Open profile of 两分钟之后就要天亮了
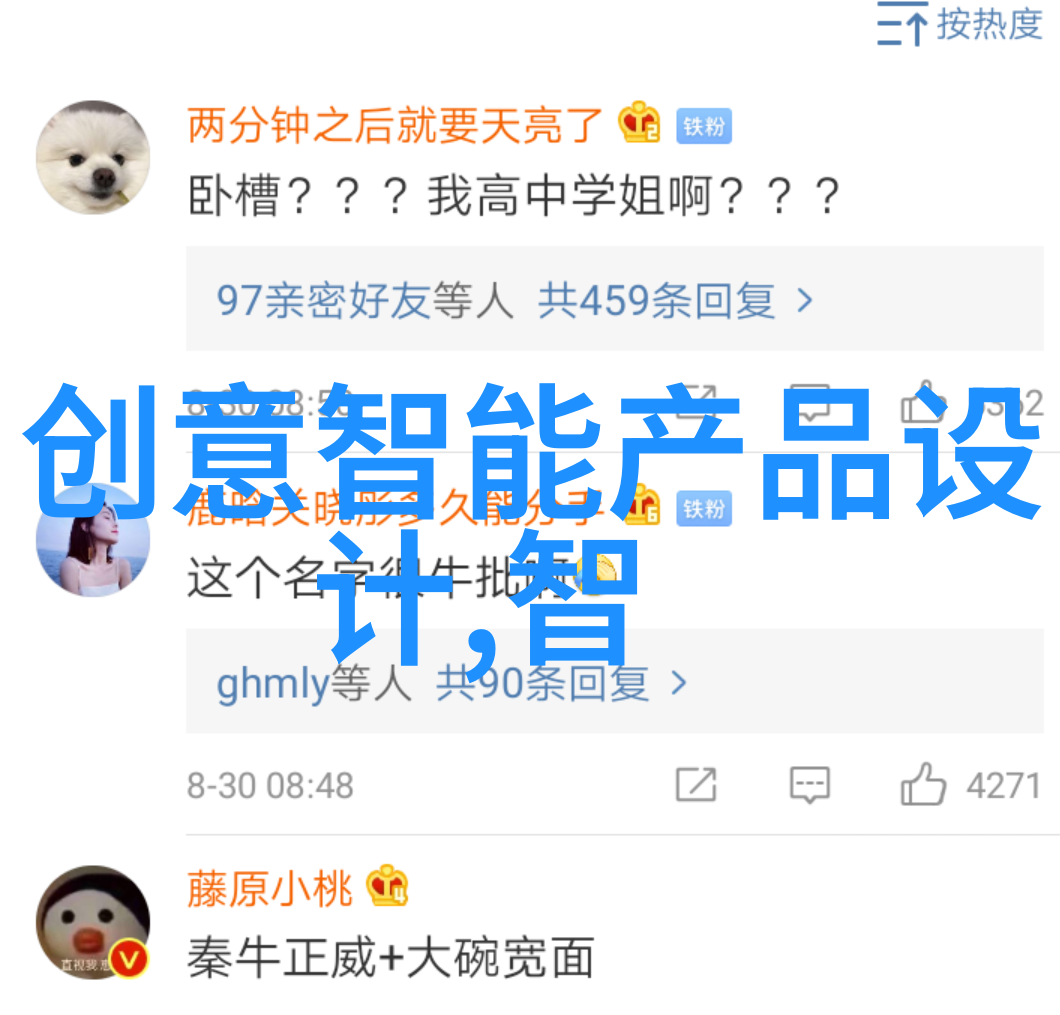 point(395,125)
